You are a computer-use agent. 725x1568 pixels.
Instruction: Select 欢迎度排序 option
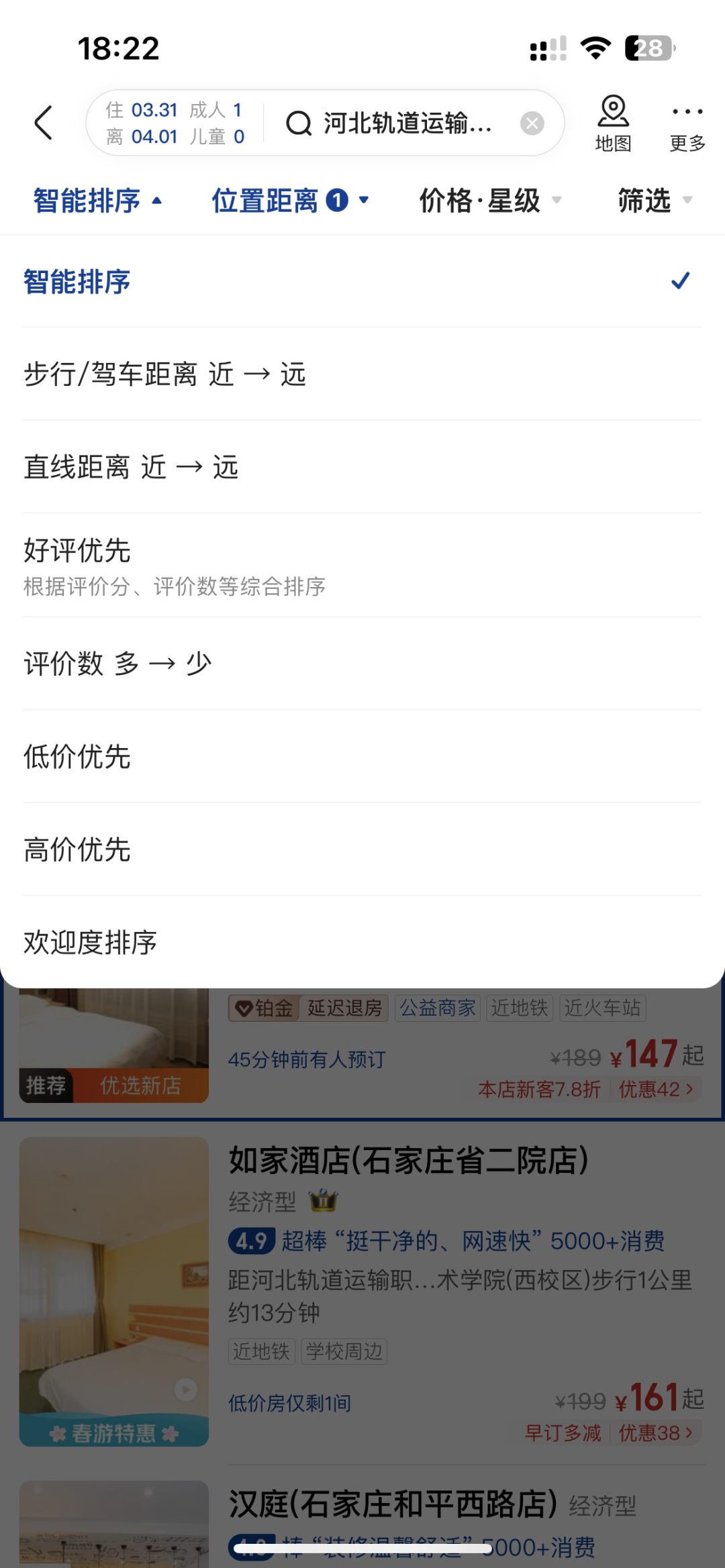362,942
